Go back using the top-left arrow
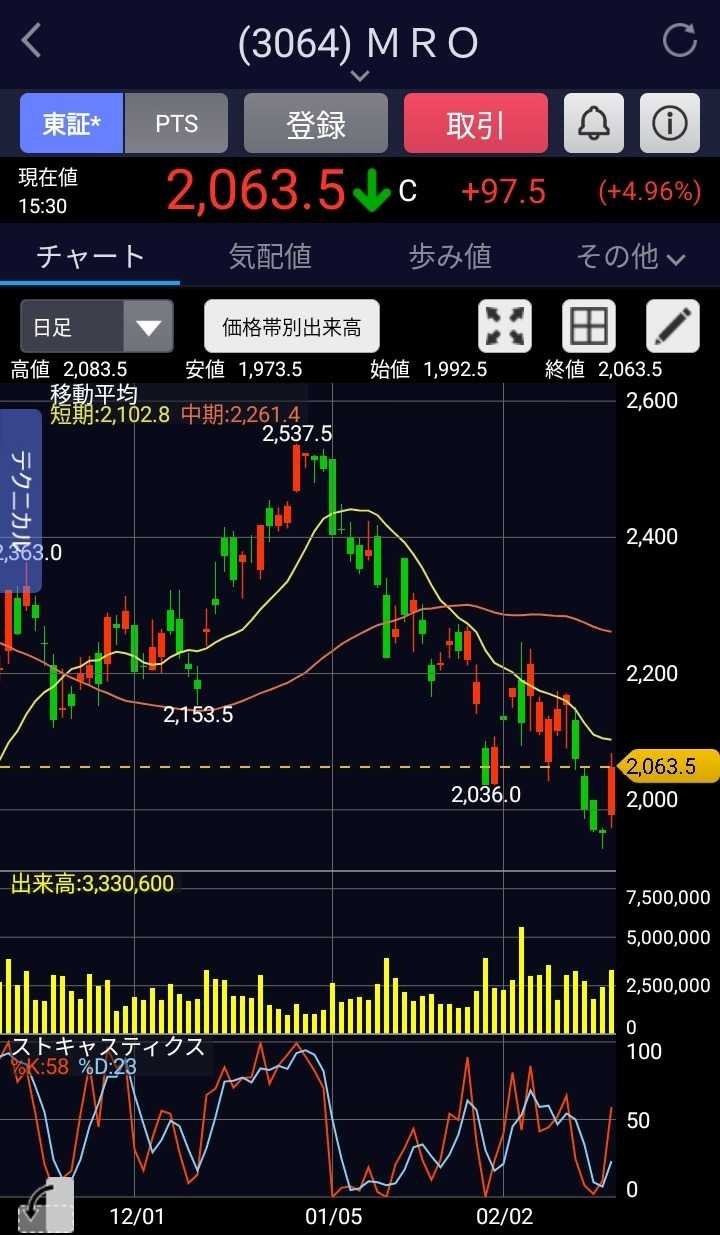The image size is (720, 1235). (x=32, y=42)
